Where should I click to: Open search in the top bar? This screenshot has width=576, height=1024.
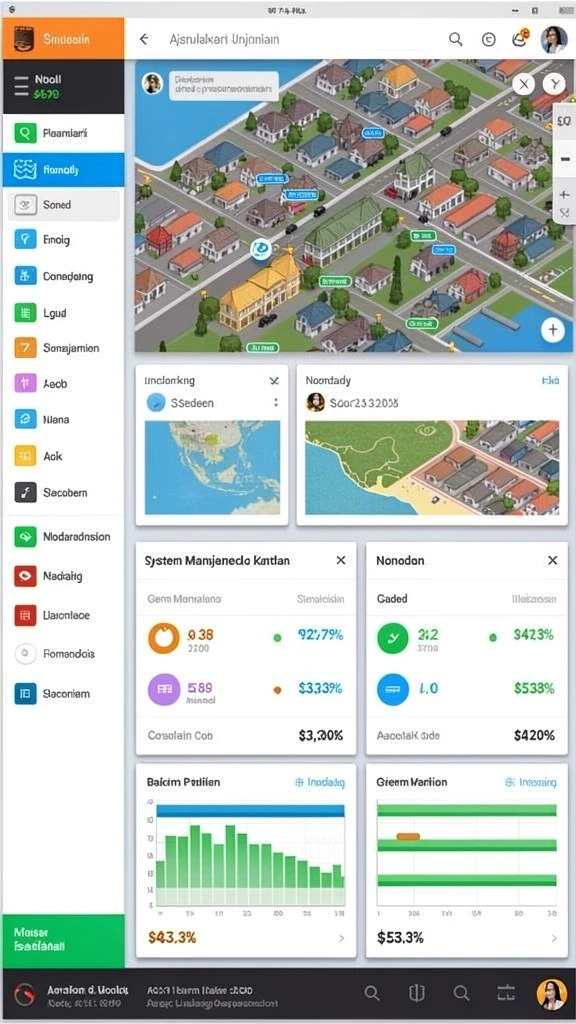coord(456,39)
